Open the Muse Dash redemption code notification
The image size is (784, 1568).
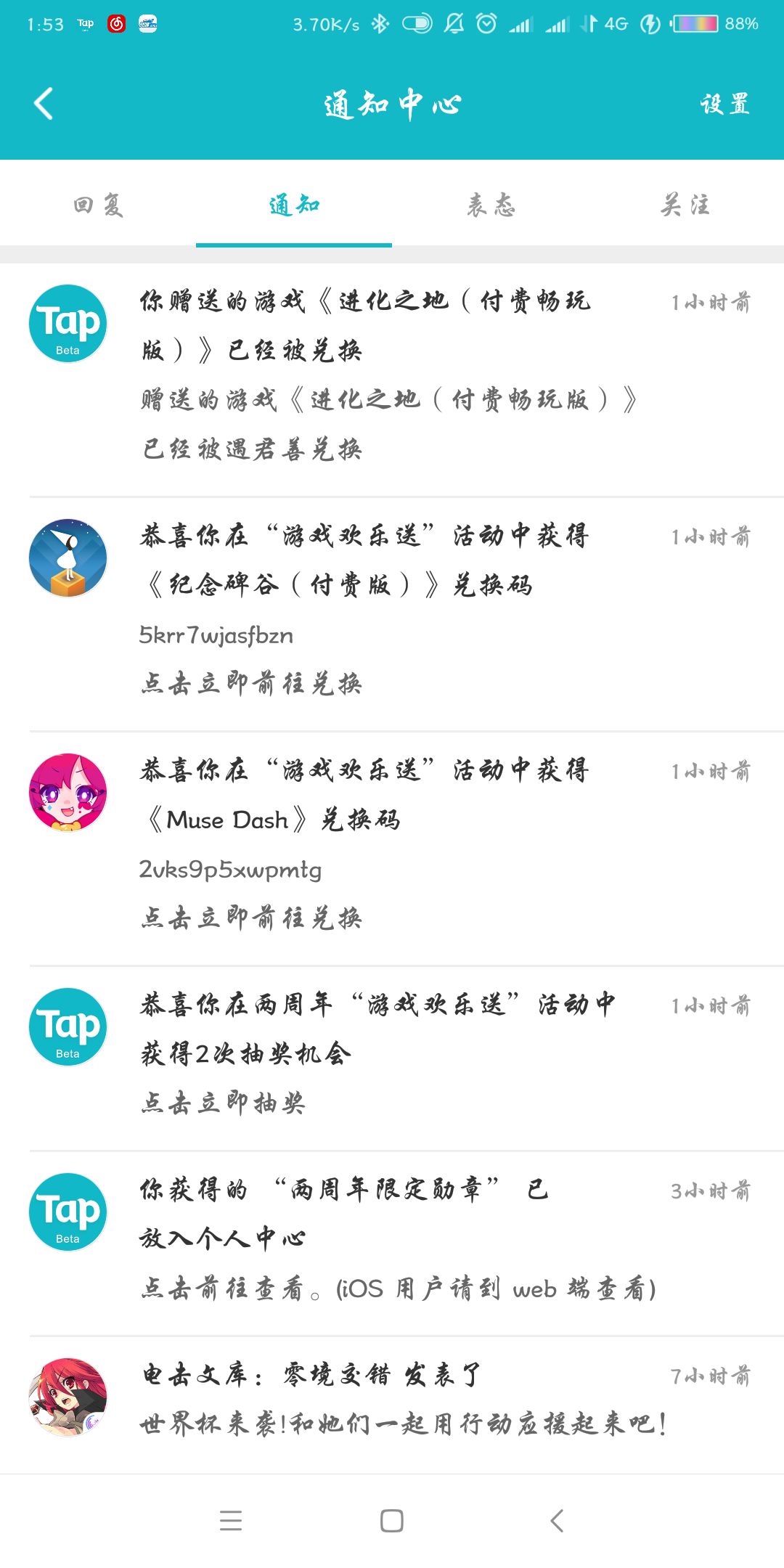pyautogui.click(x=392, y=844)
